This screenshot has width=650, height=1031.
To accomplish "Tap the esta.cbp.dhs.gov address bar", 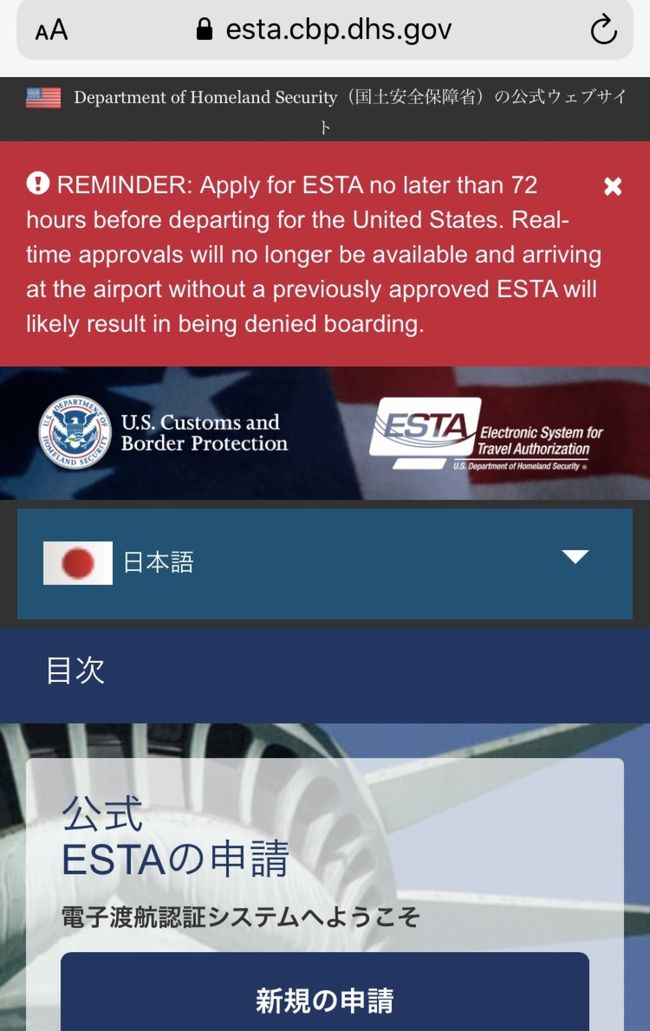I will click(325, 30).
